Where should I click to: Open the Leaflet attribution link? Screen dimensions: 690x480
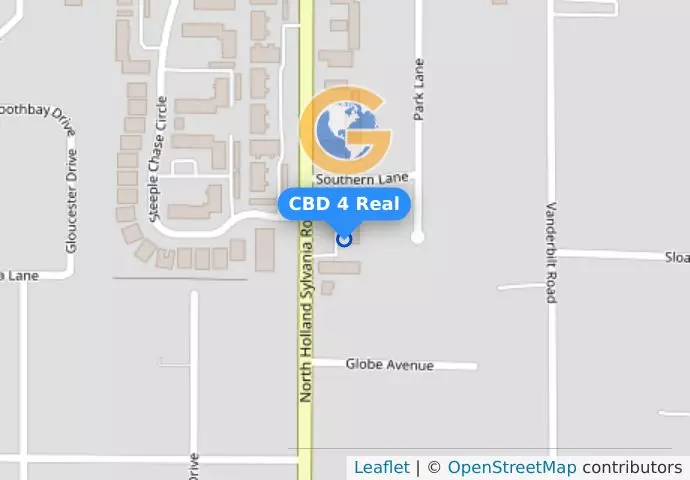click(381, 467)
